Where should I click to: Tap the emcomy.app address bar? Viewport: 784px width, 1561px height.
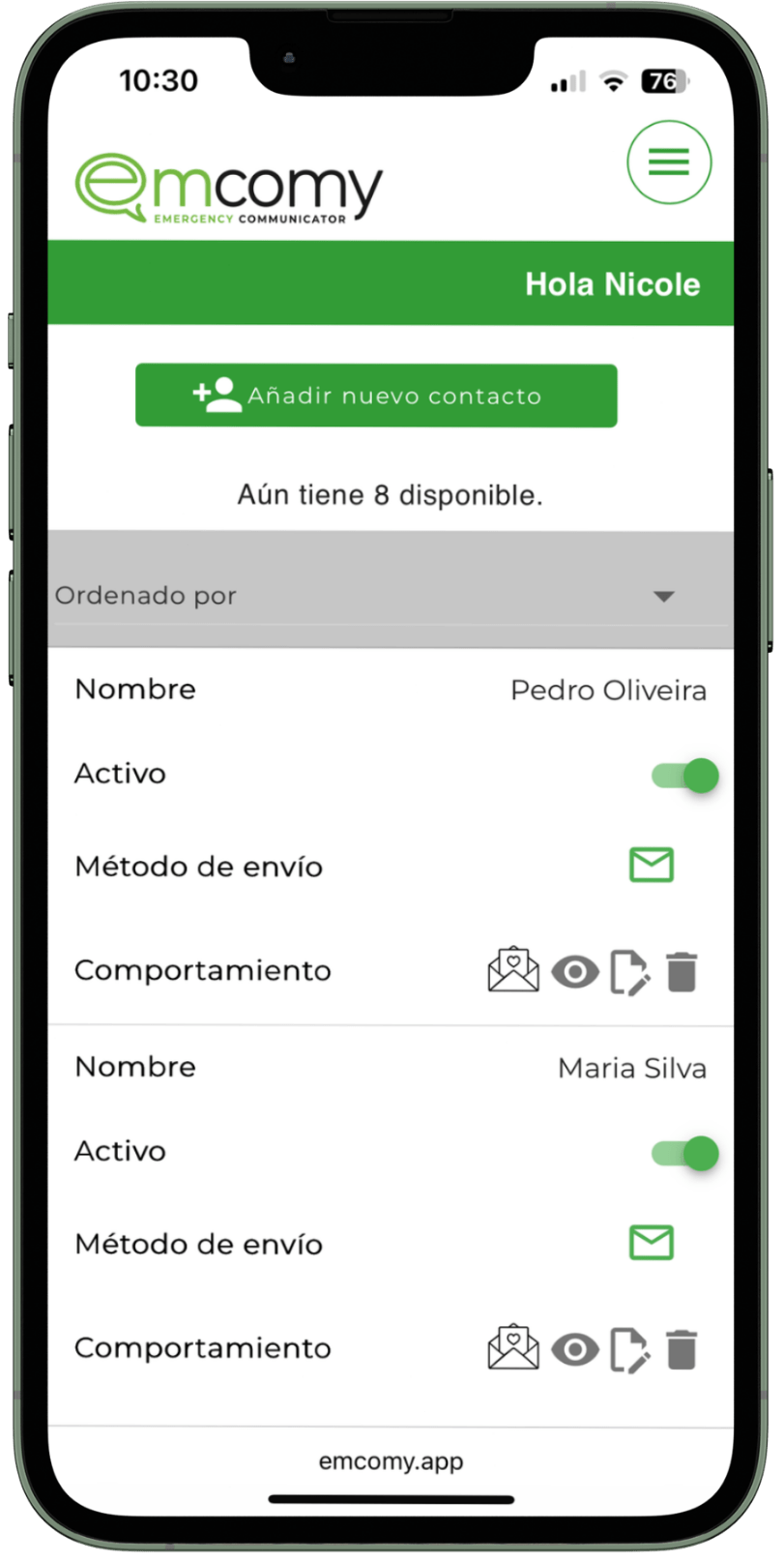point(391,1460)
